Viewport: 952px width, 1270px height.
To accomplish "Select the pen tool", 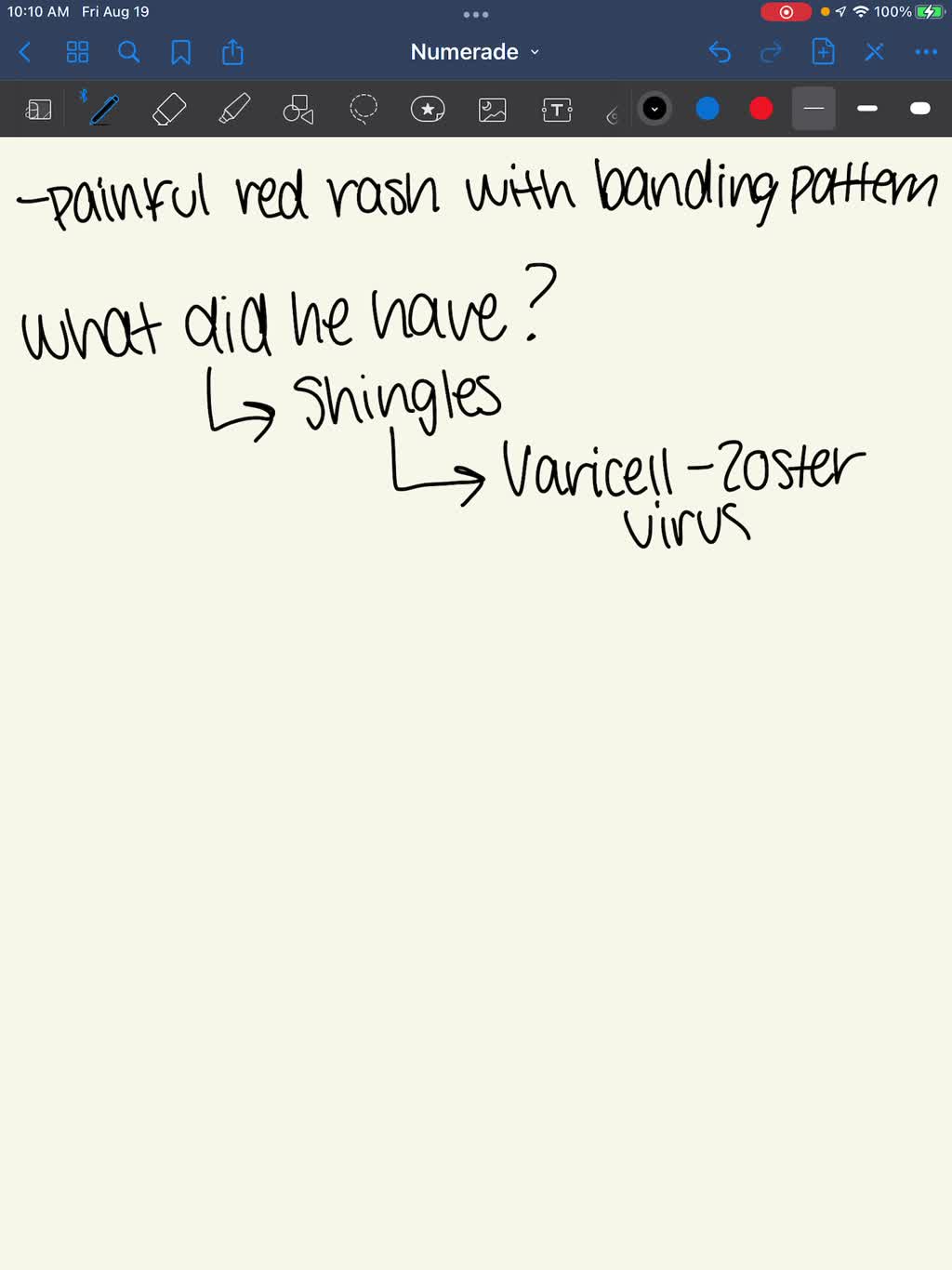I will click(x=104, y=110).
